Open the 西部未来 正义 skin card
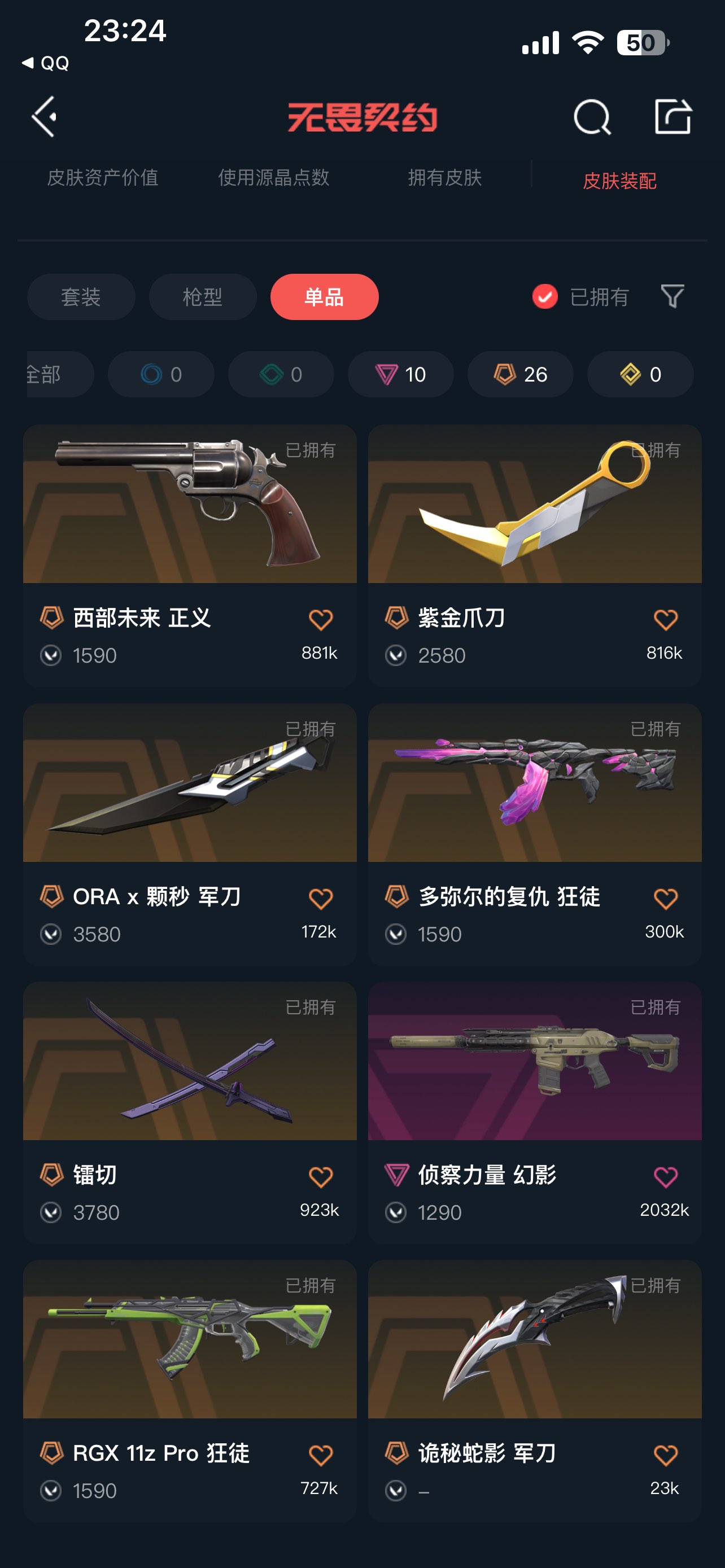This screenshot has width=725, height=1568. [x=189, y=505]
